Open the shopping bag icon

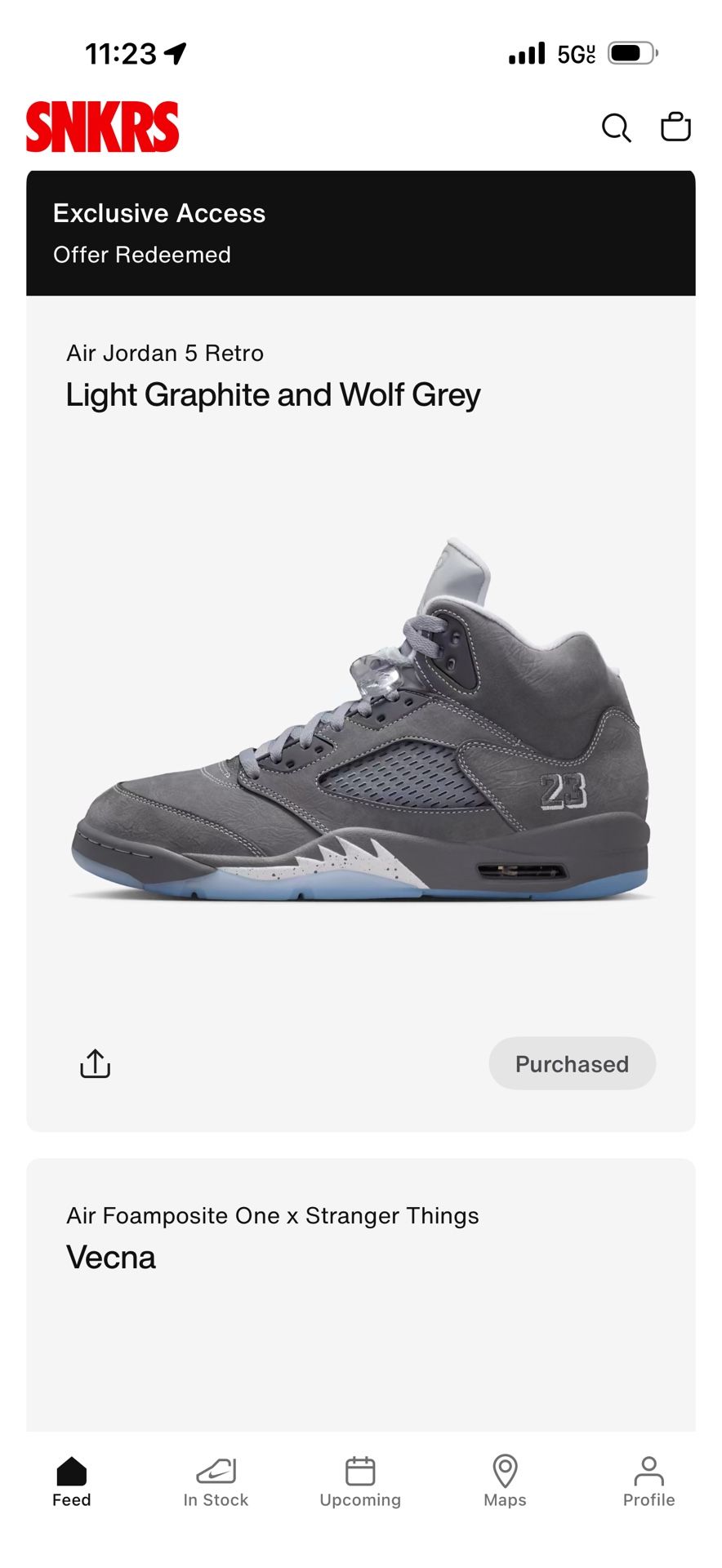click(x=675, y=127)
